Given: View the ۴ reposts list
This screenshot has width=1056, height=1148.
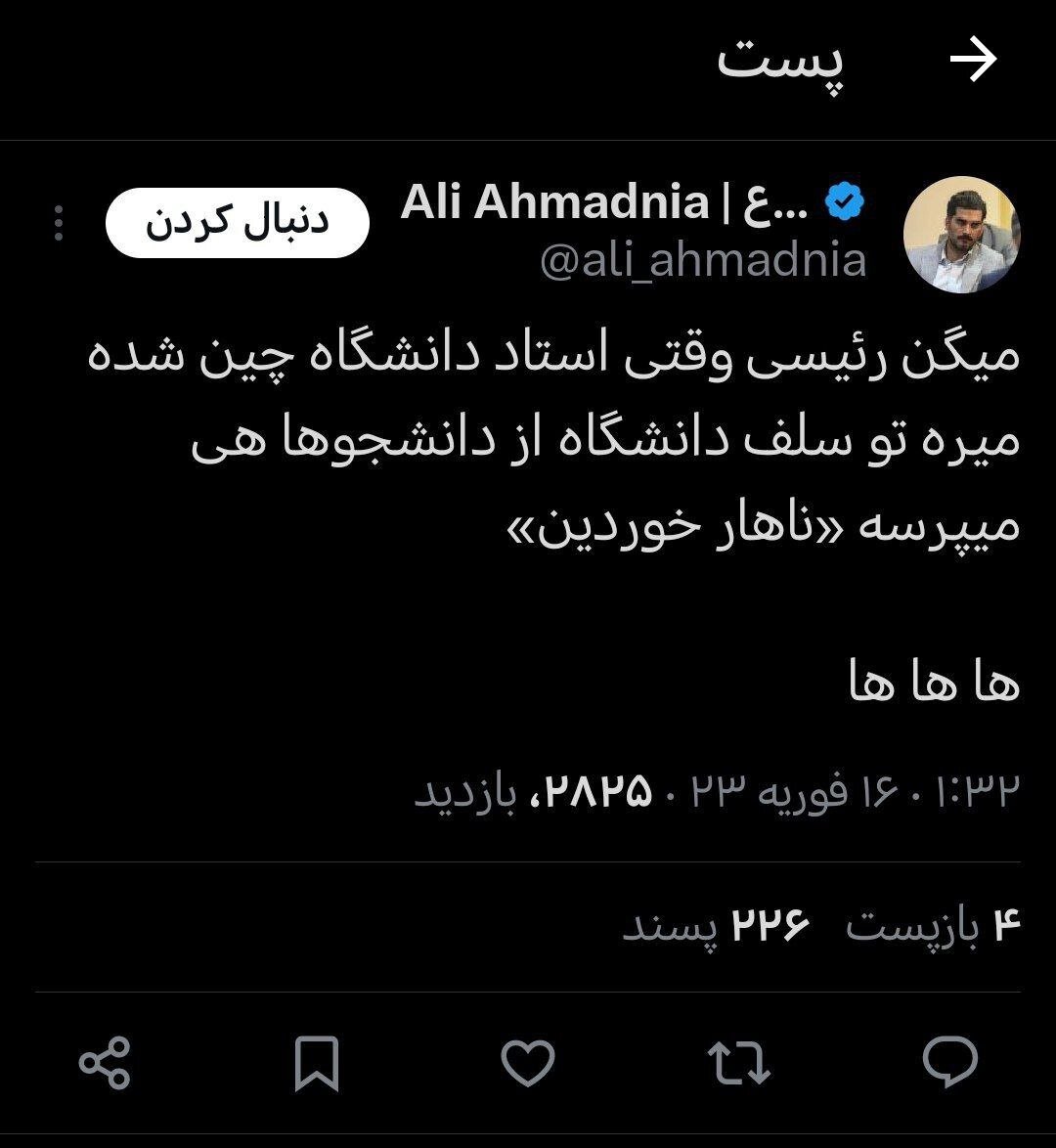Looking at the screenshot, I should (932, 926).
